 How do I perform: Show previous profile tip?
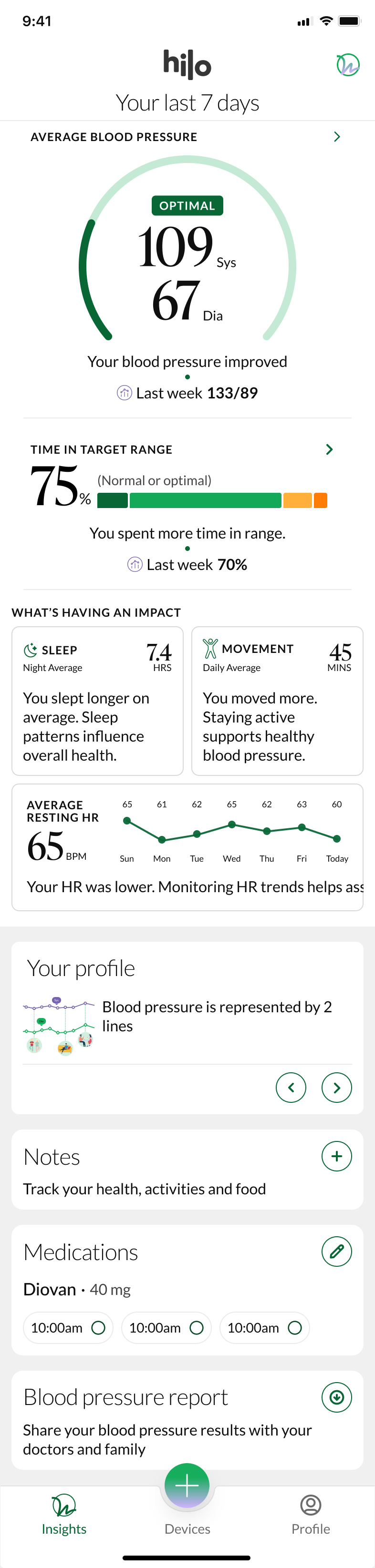click(x=291, y=1087)
